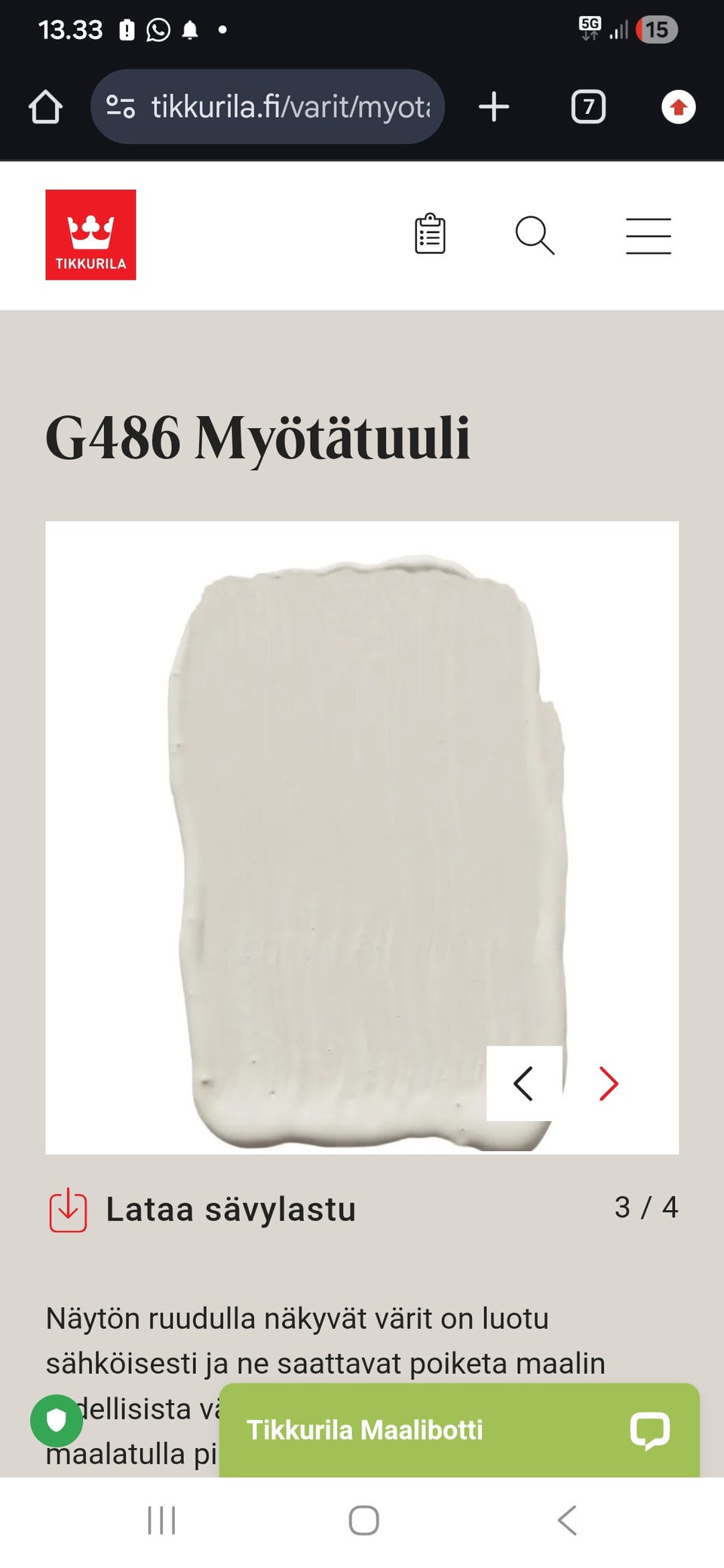Tap the red update arrow icon
Screen dimensions: 724x1568
point(678,107)
